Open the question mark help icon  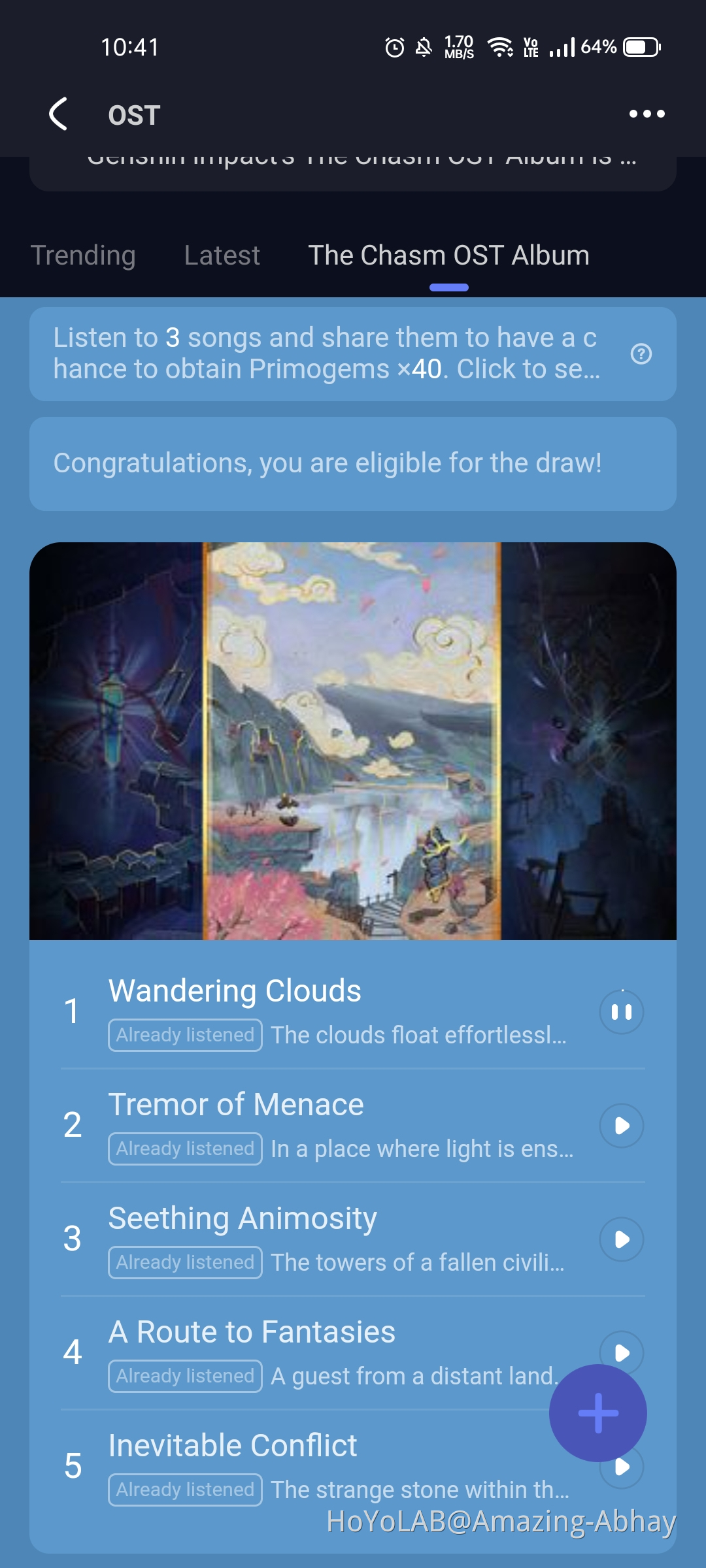click(x=641, y=354)
